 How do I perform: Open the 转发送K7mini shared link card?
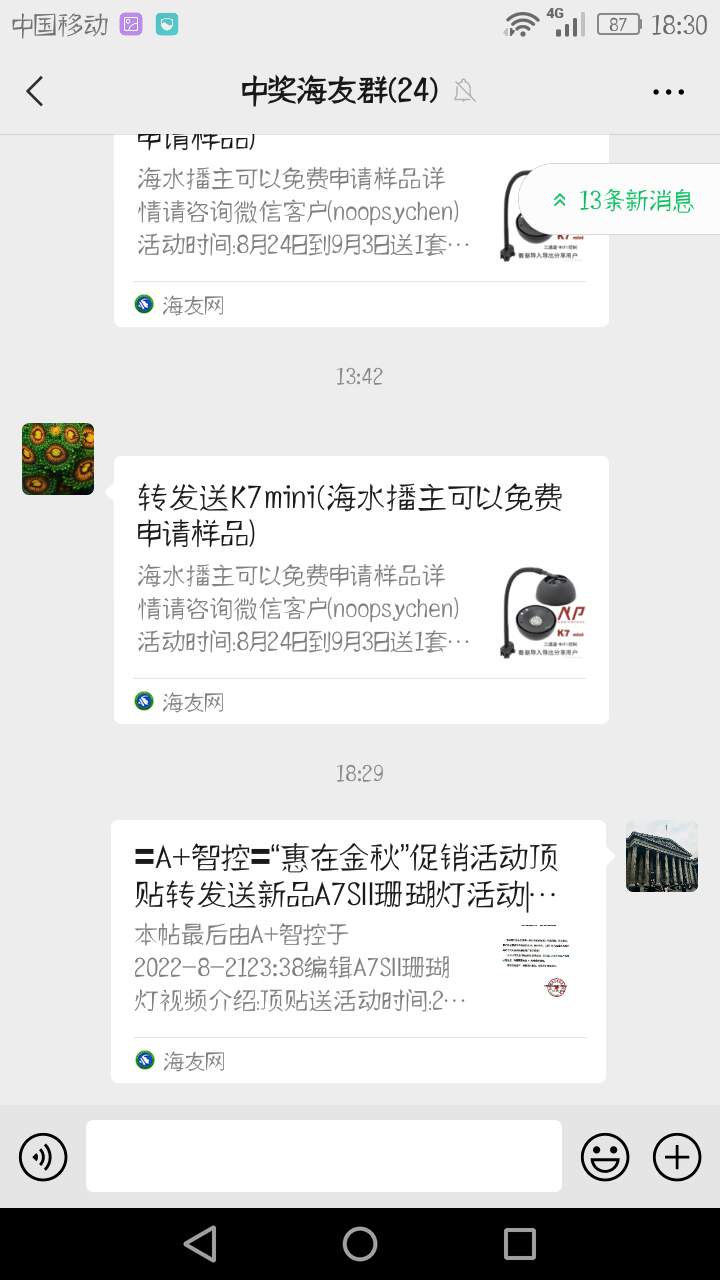(x=361, y=588)
